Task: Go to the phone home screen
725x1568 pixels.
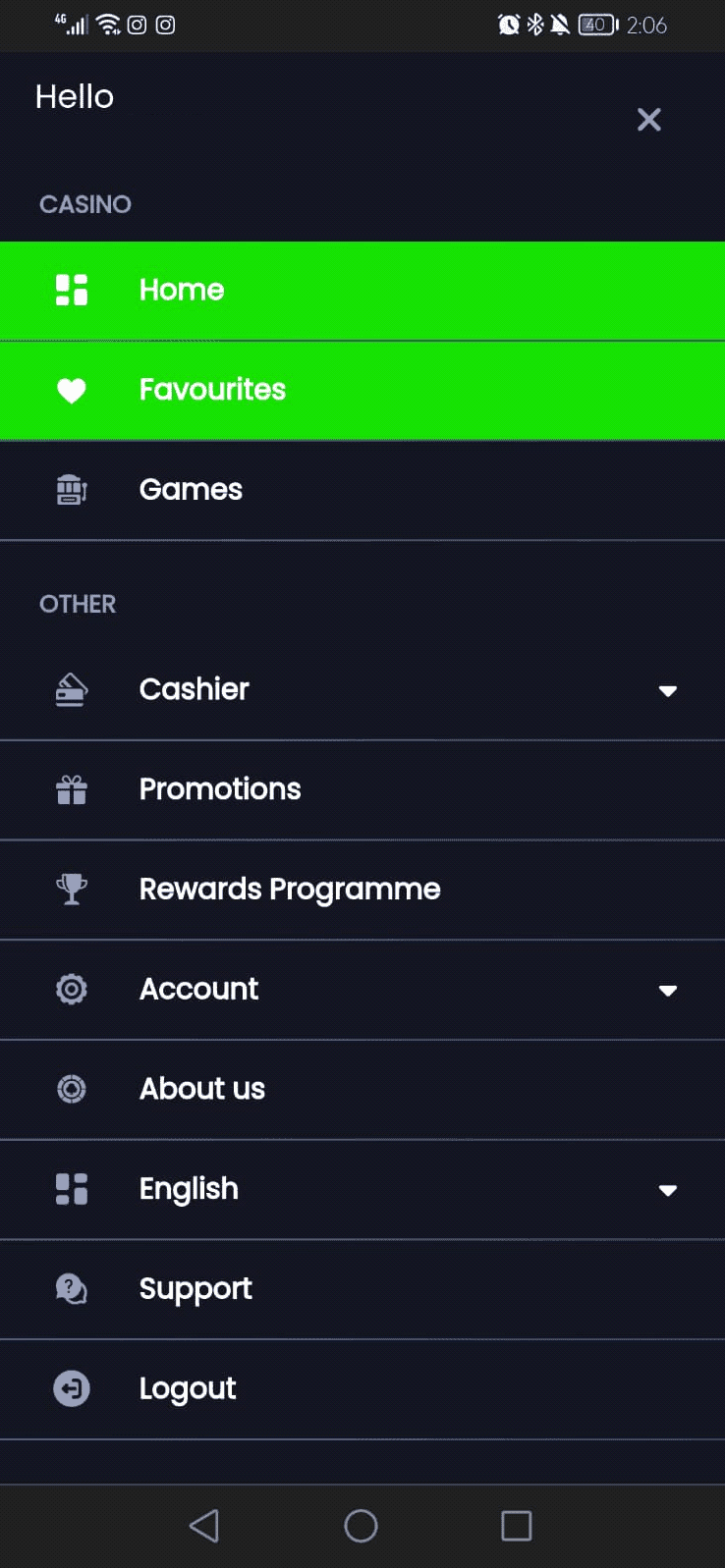Action: coord(361,1526)
